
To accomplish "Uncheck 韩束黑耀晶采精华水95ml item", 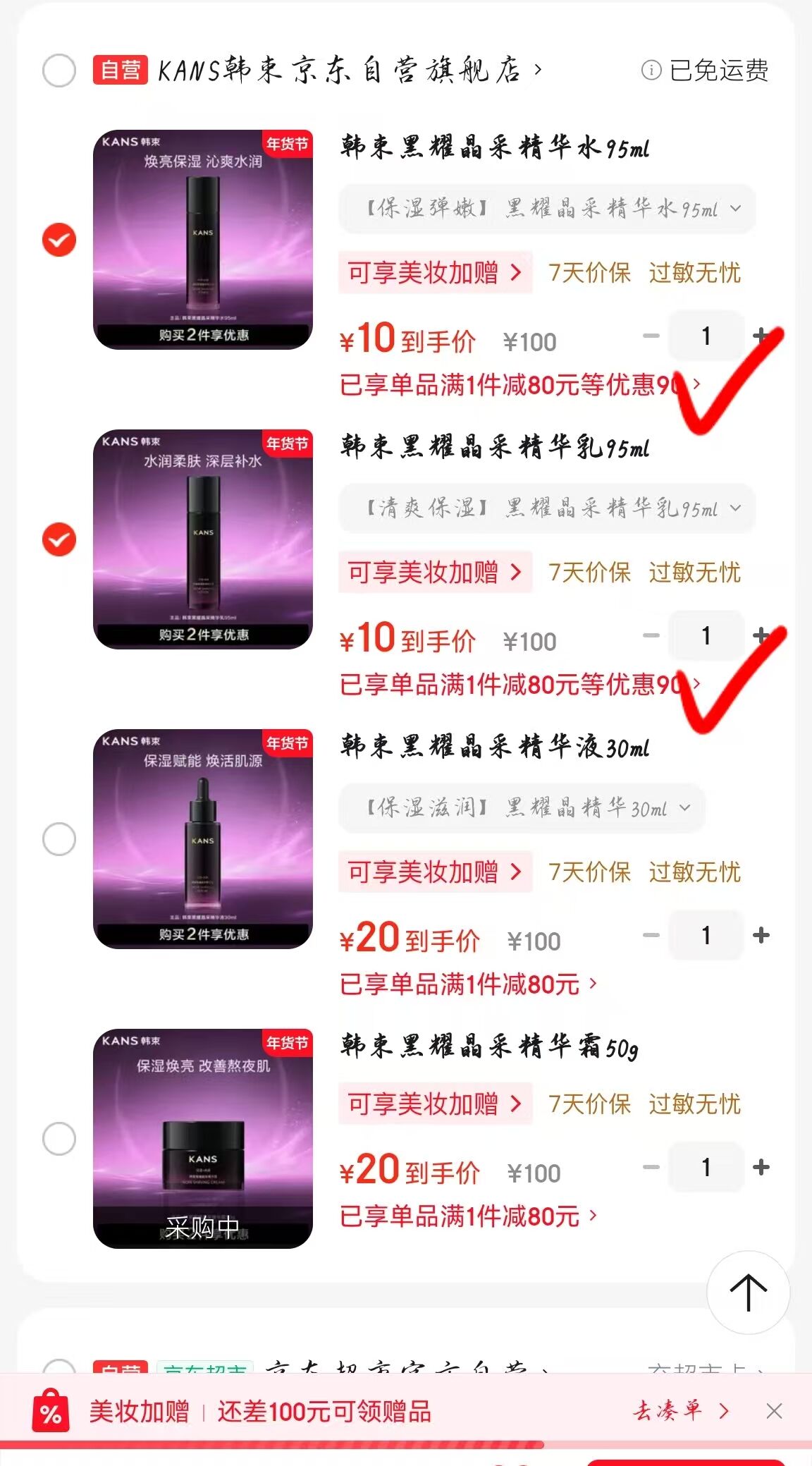I will pyautogui.click(x=59, y=240).
